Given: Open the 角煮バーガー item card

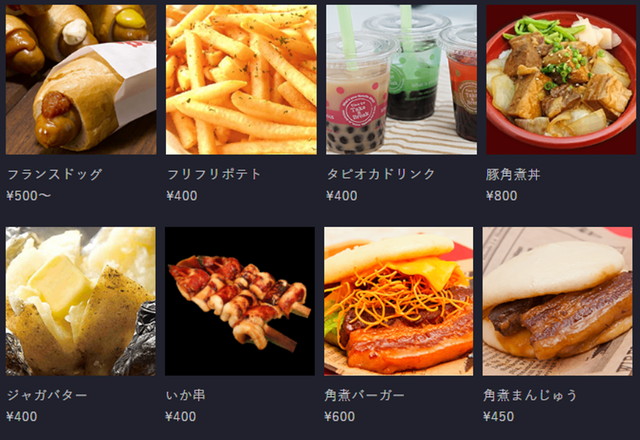Looking at the screenshot, I should (399, 301).
